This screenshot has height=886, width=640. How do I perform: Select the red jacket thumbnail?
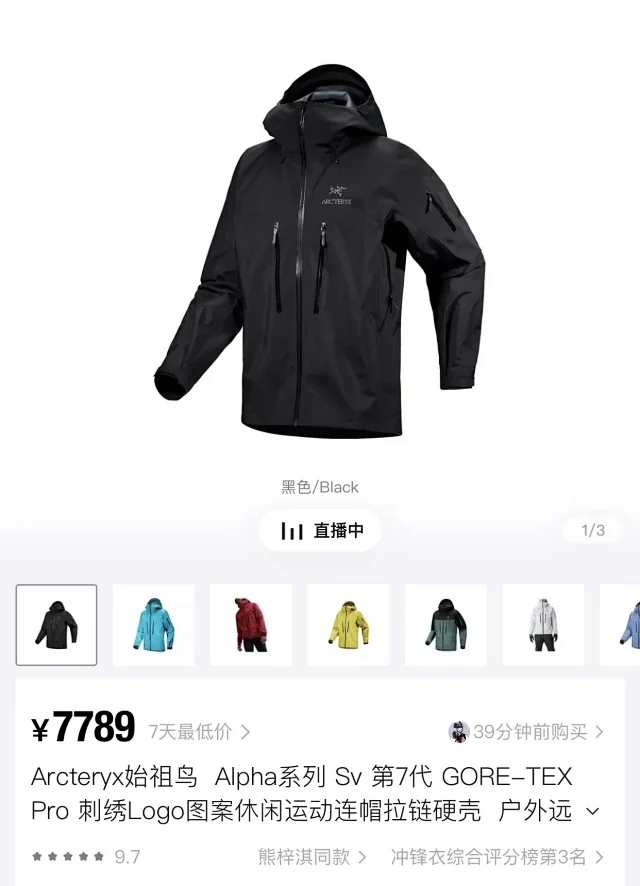coord(251,625)
